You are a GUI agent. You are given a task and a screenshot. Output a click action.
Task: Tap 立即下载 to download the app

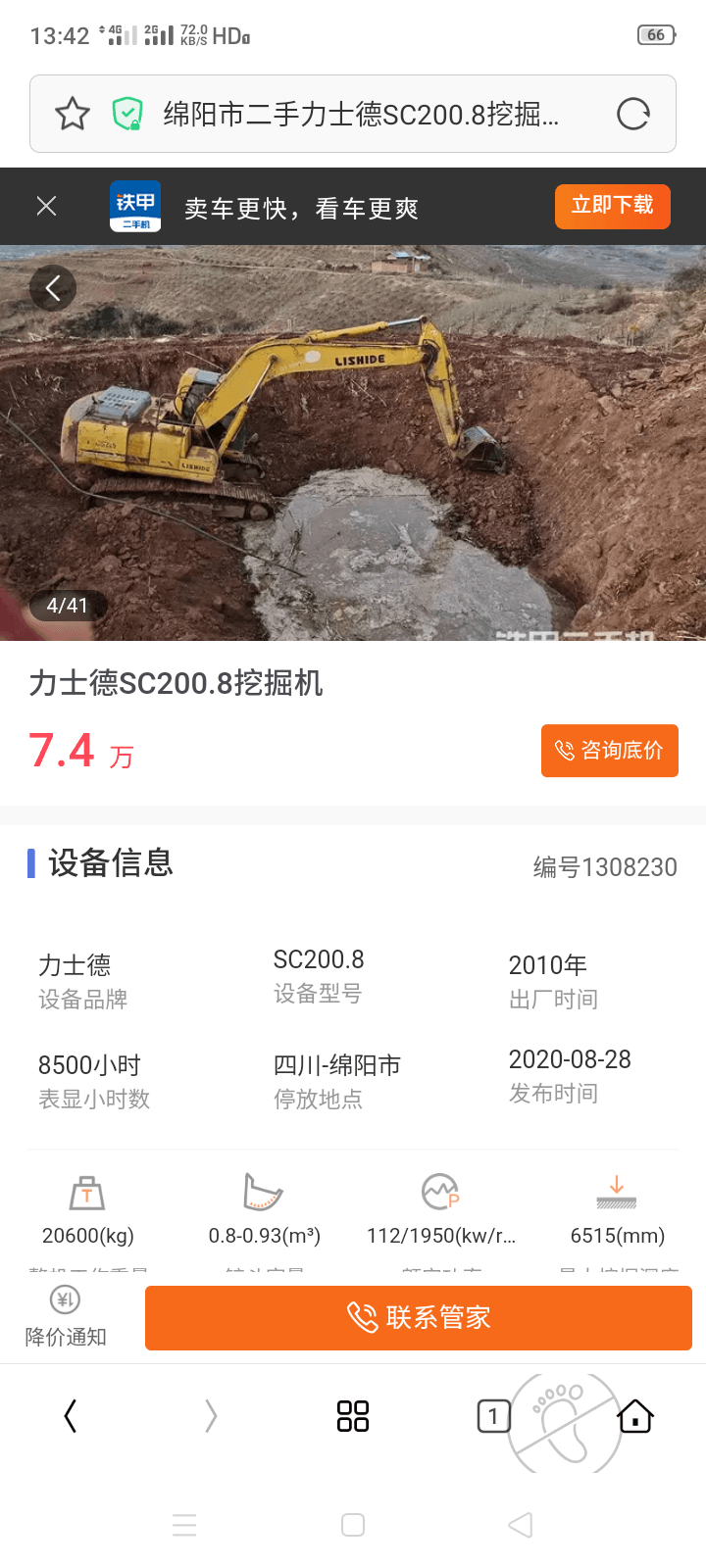pyautogui.click(x=612, y=206)
